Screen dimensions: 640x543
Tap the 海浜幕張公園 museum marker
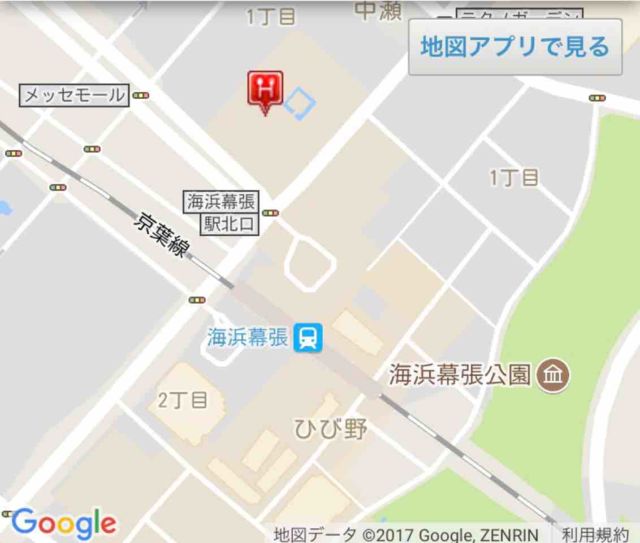[x=551, y=376]
